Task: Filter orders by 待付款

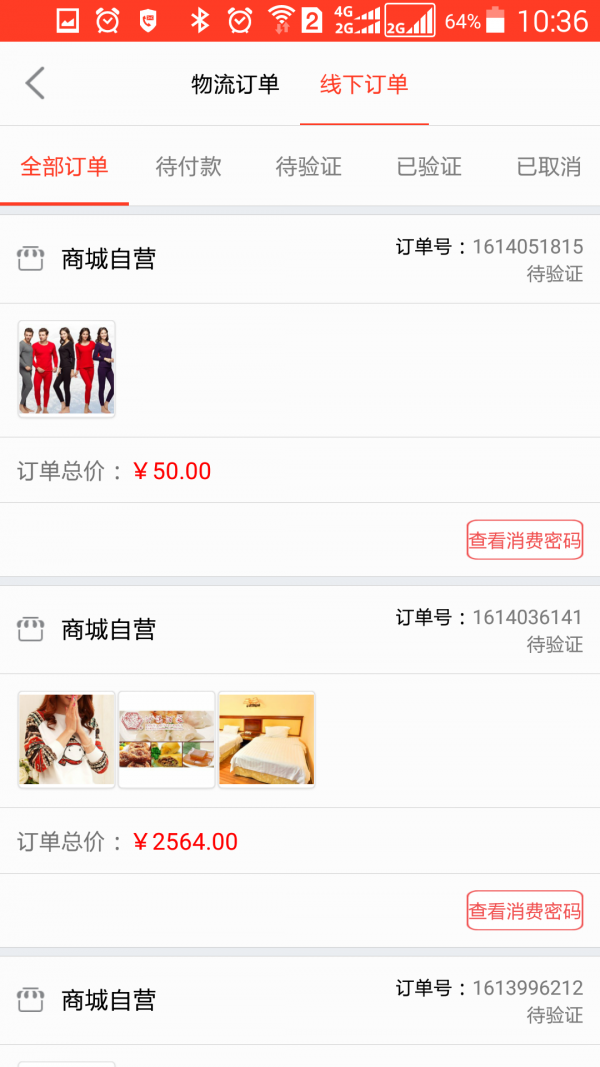Action: 189,167
